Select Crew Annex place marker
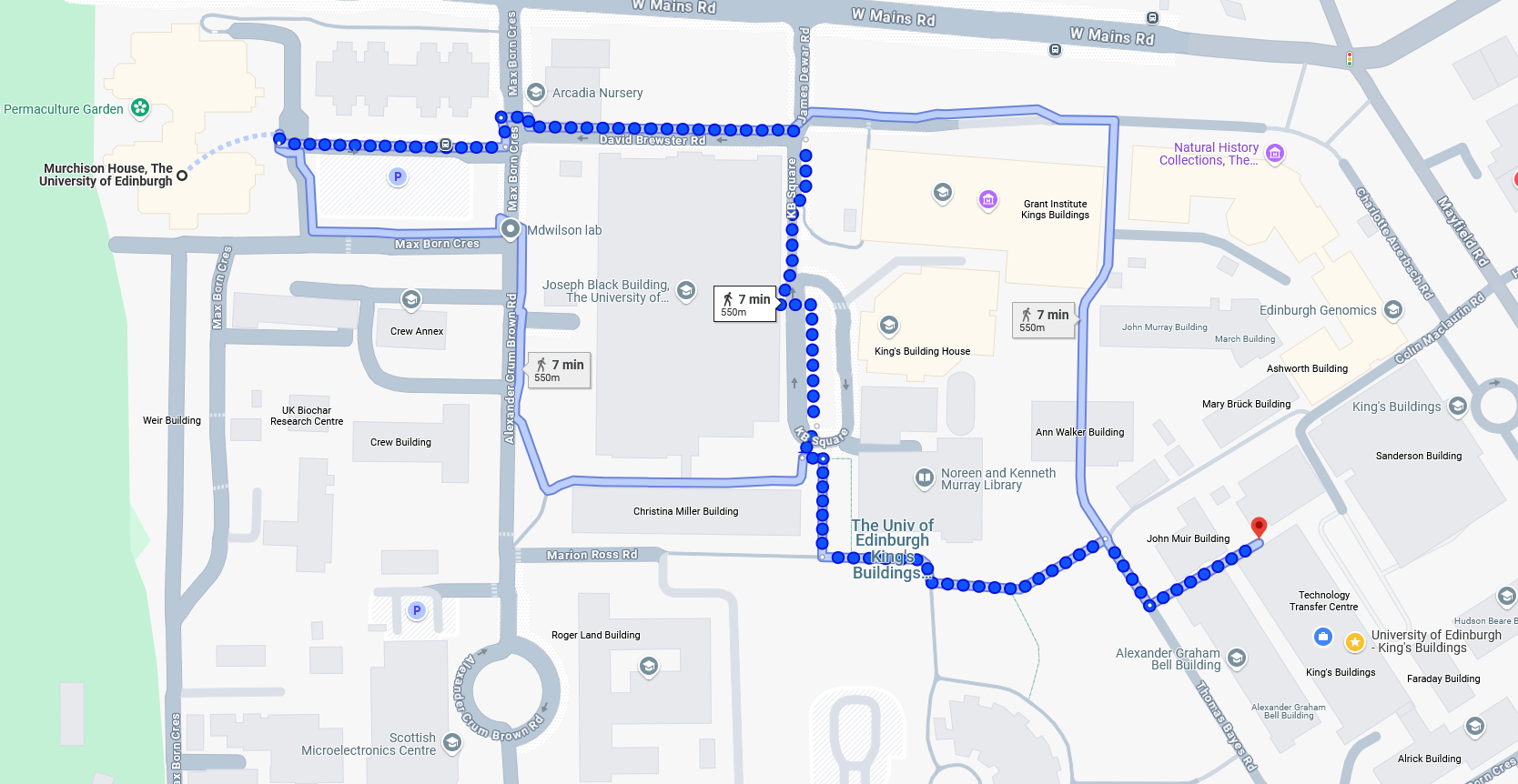 410,299
